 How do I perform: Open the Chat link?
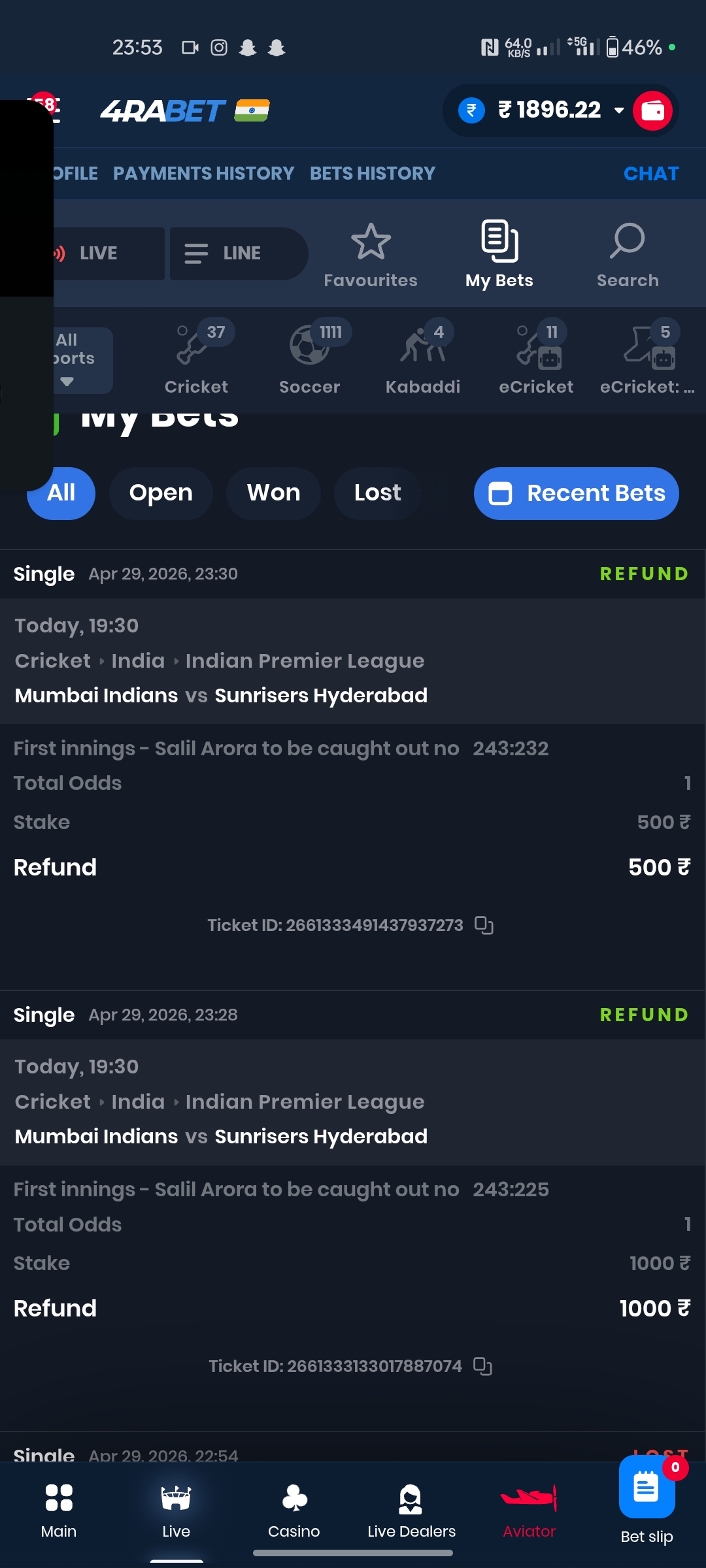pyautogui.click(x=651, y=173)
